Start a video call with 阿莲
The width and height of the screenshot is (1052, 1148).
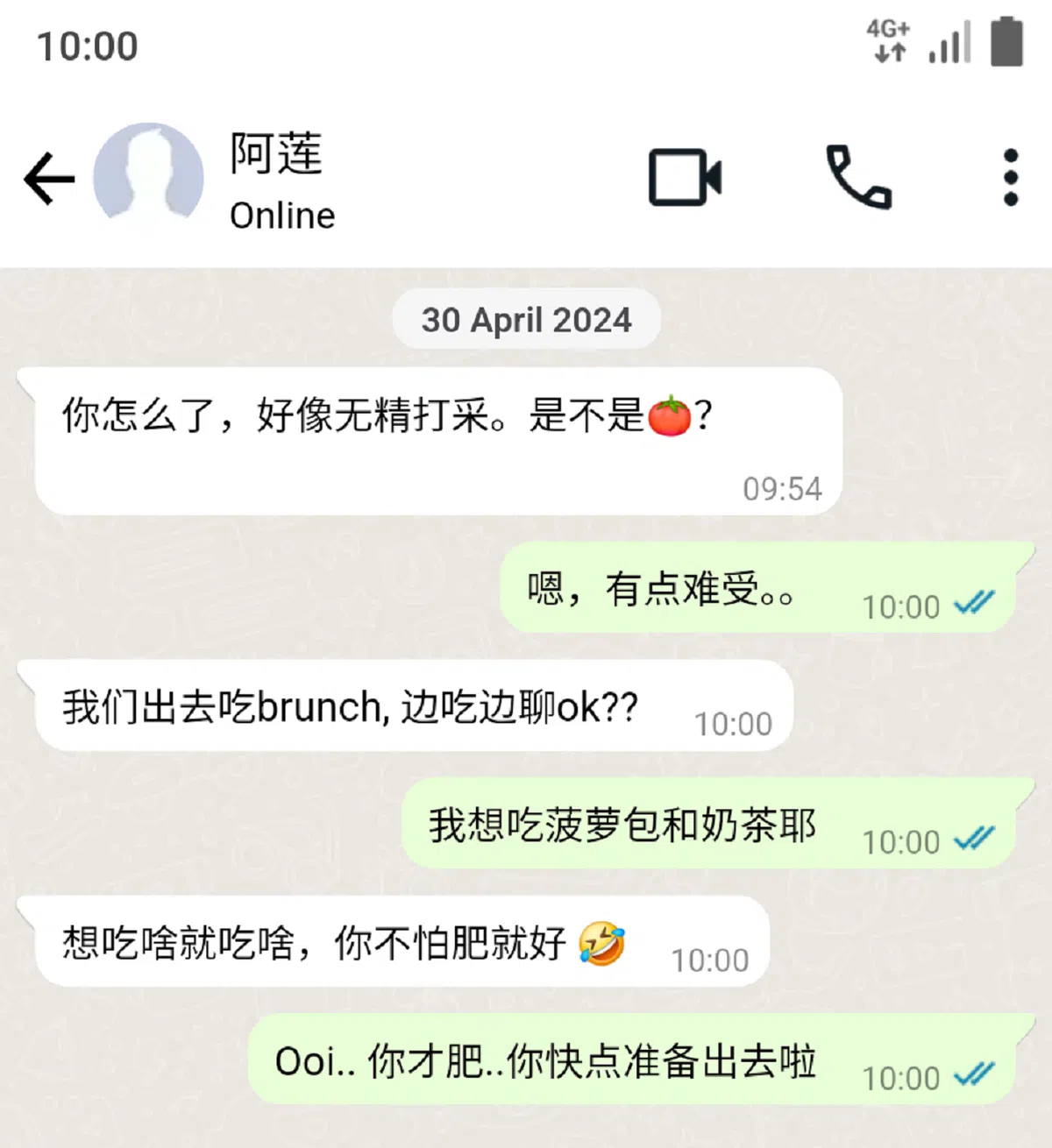point(685,177)
